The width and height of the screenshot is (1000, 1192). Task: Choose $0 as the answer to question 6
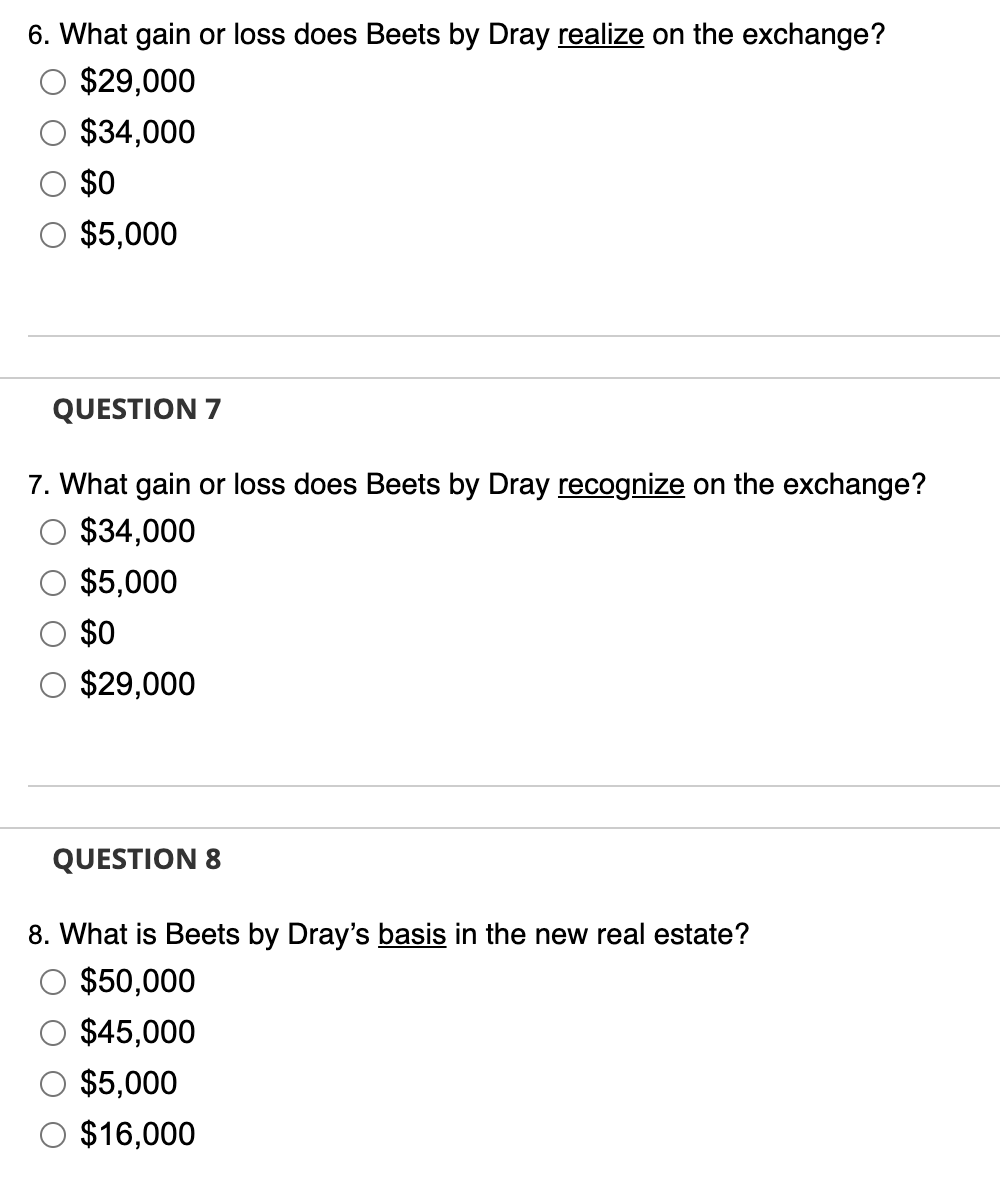tap(52, 183)
